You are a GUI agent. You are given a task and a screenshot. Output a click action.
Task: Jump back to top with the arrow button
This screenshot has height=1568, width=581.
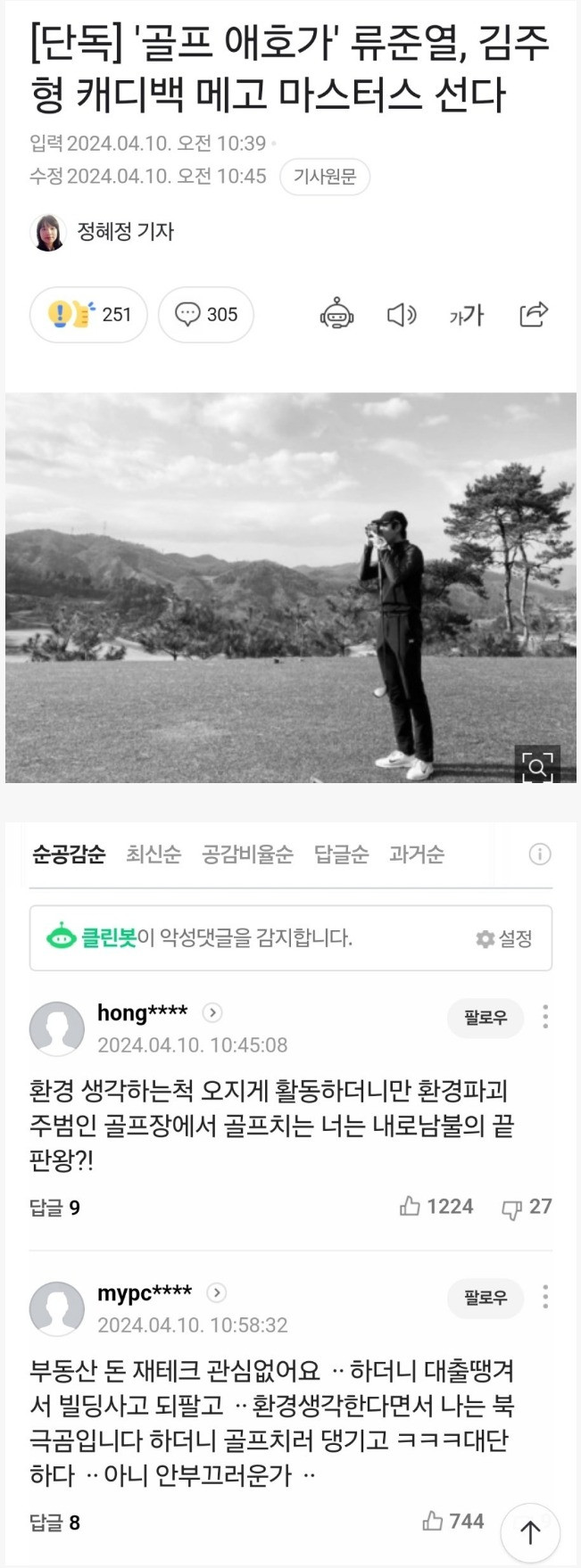[x=530, y=1532]
